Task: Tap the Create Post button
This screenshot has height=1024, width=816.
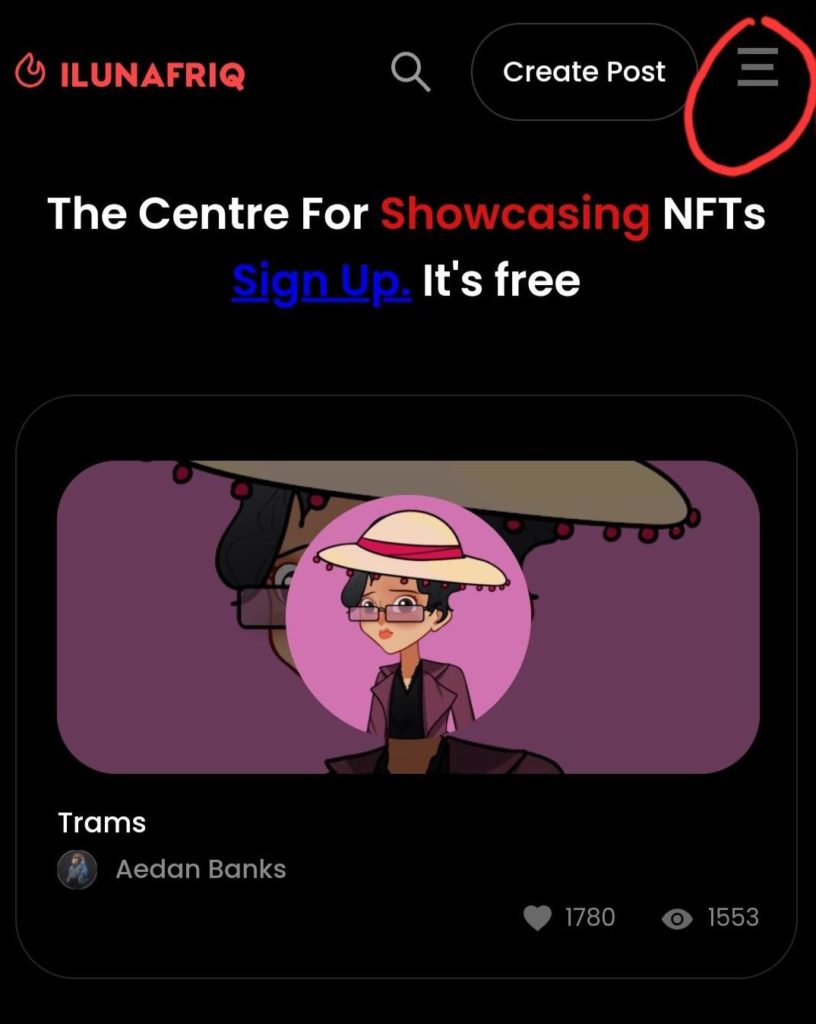Action: click(584, 72)
